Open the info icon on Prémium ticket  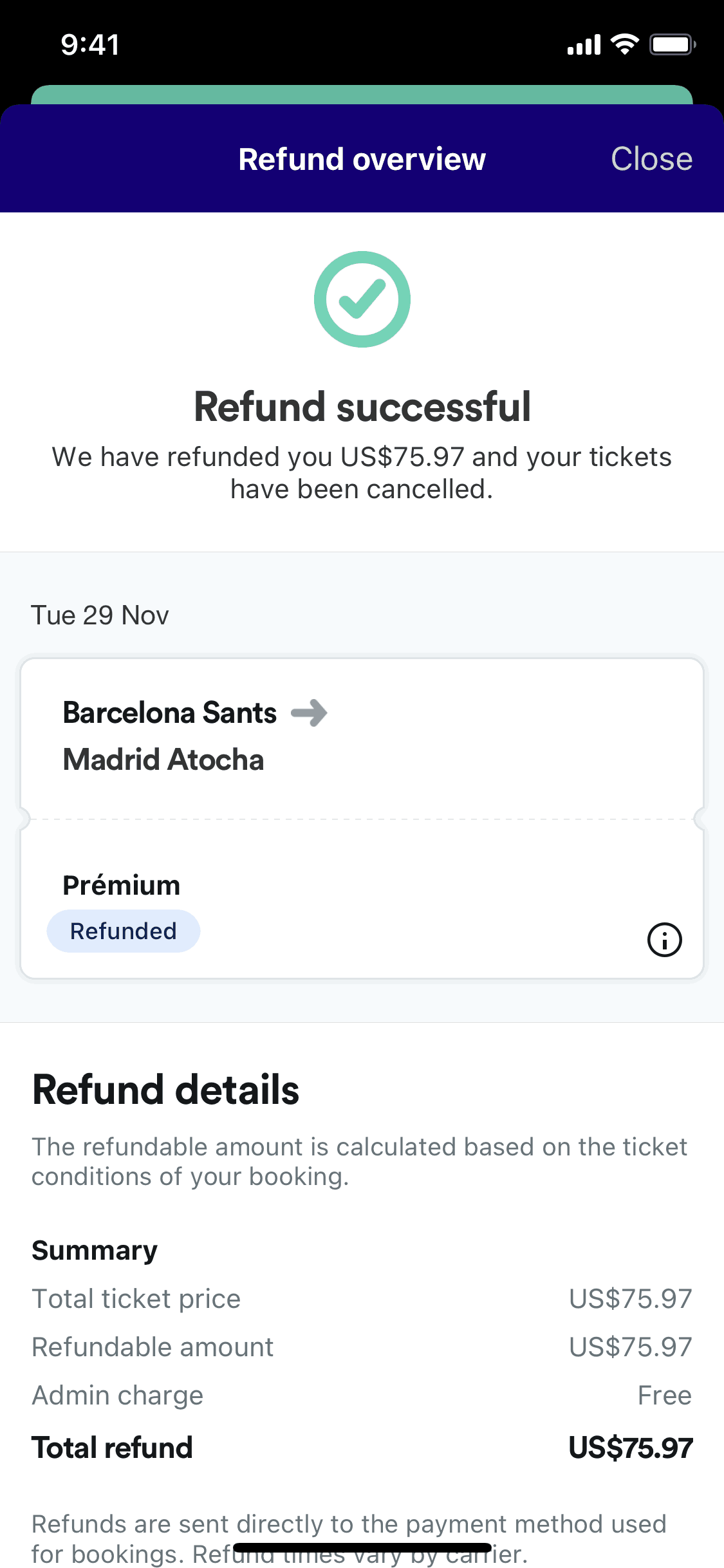point(664,940)
